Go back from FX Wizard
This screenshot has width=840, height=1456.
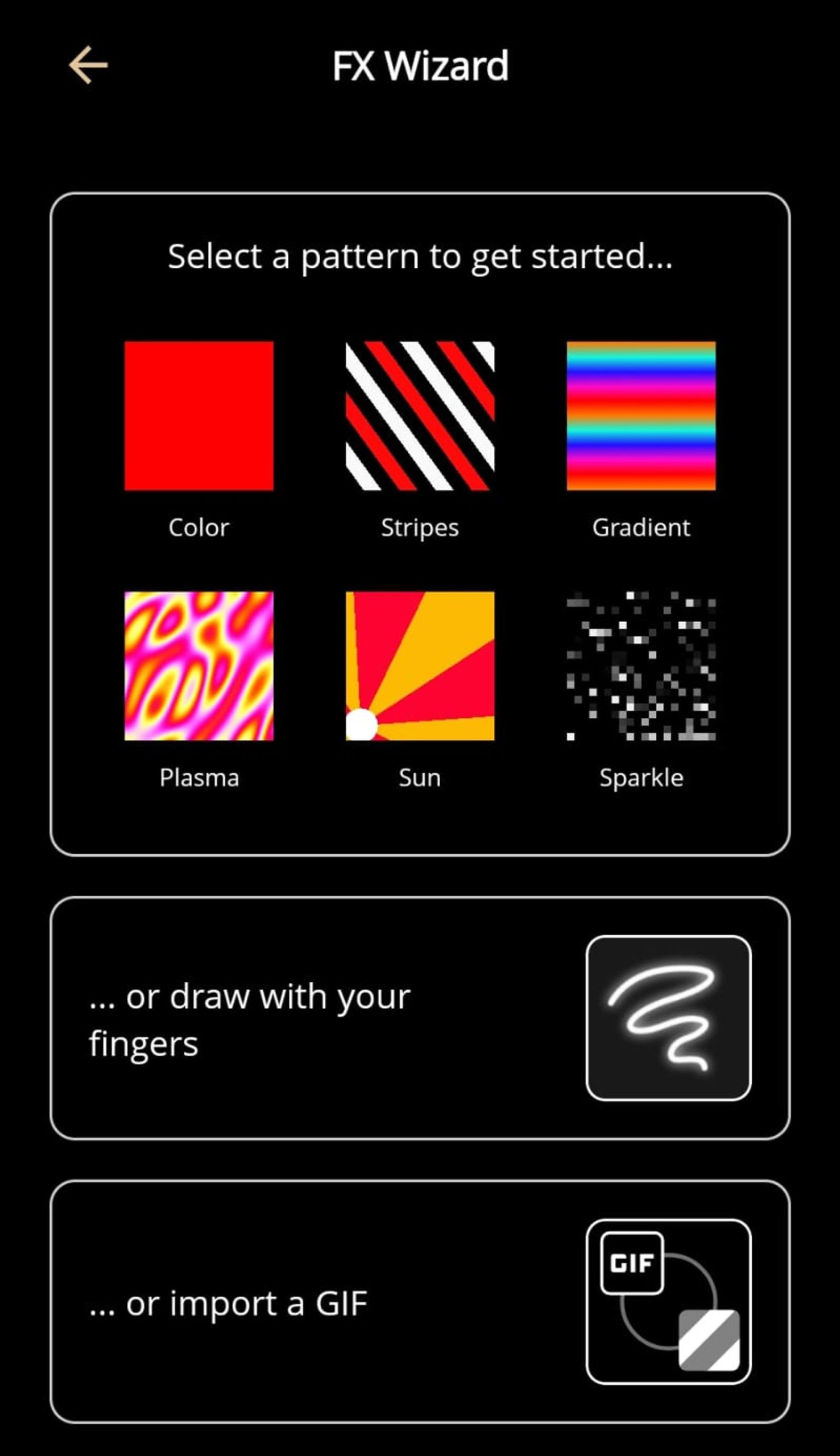(x=88, y=65)
